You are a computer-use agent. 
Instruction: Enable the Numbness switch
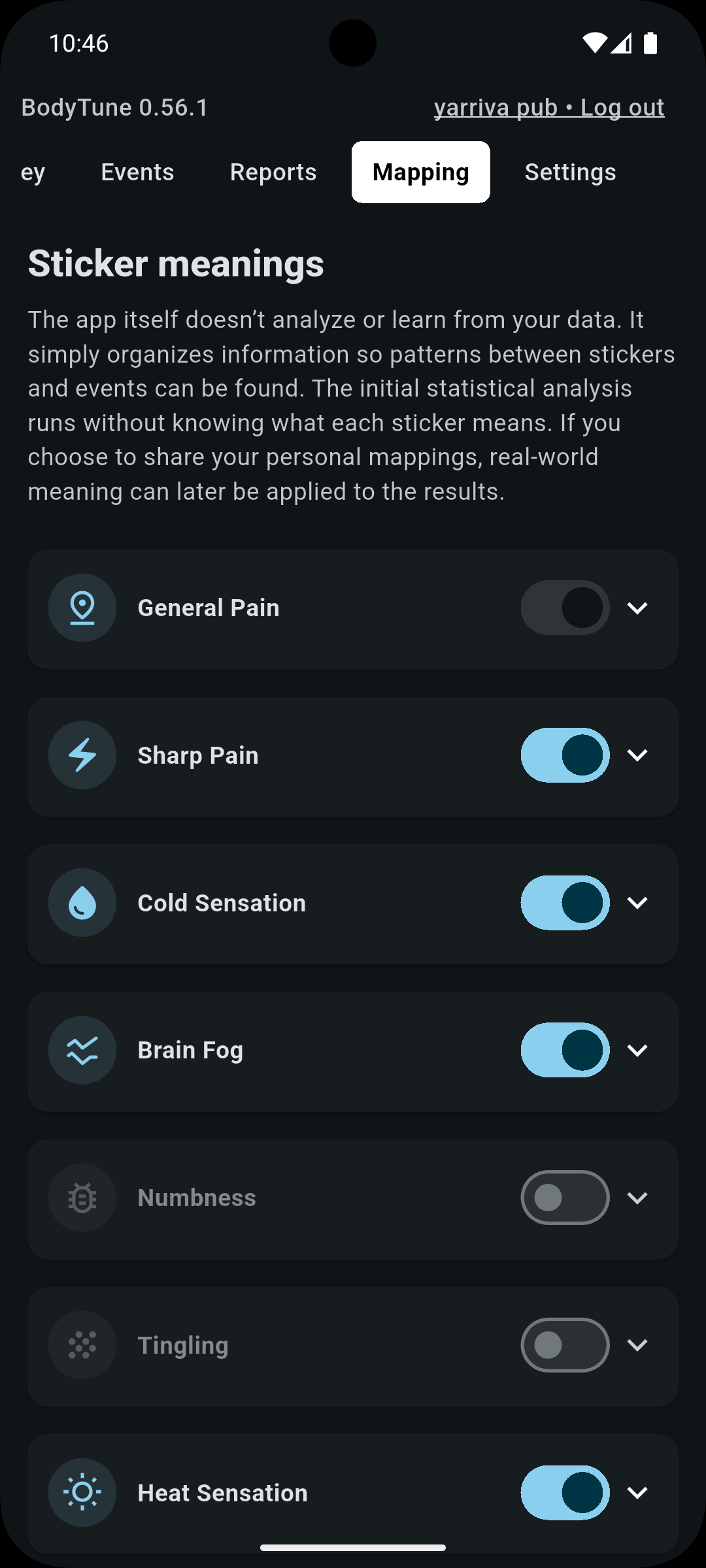(565, 1198)
